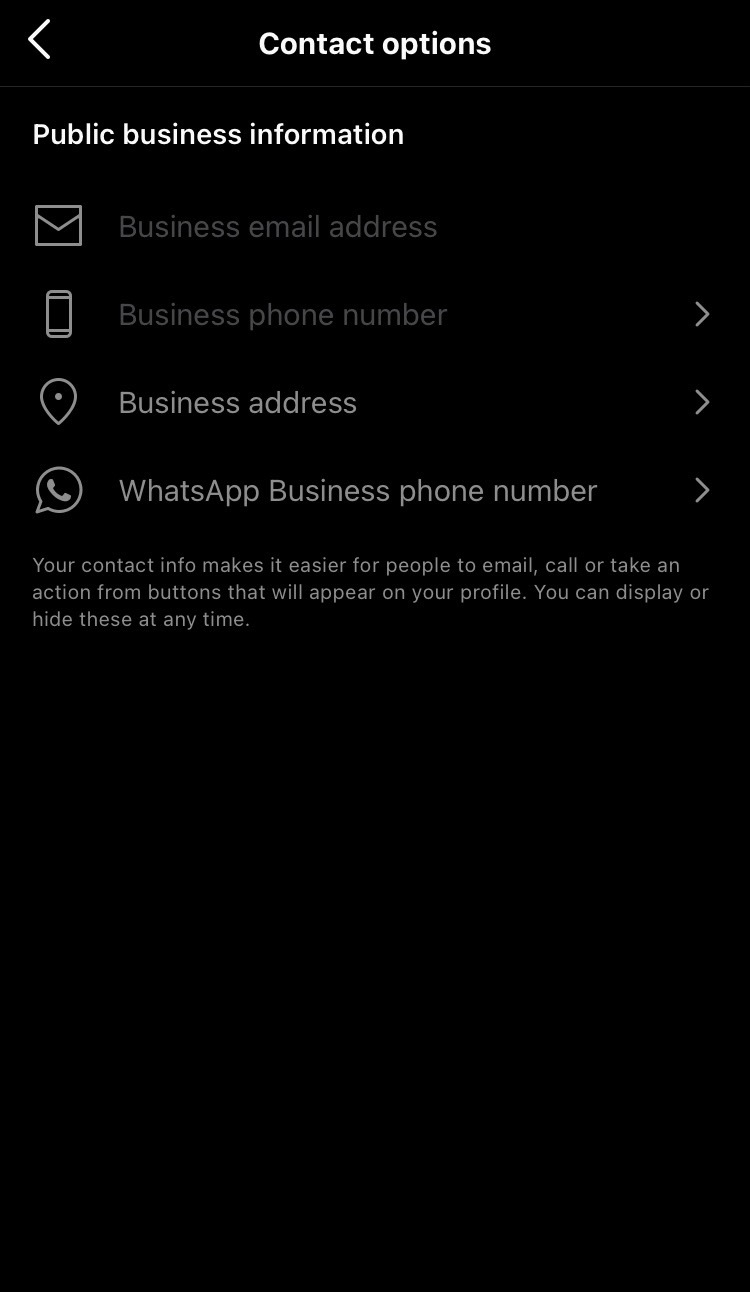
Task: Enter a business email address
Action: [278, 227]
